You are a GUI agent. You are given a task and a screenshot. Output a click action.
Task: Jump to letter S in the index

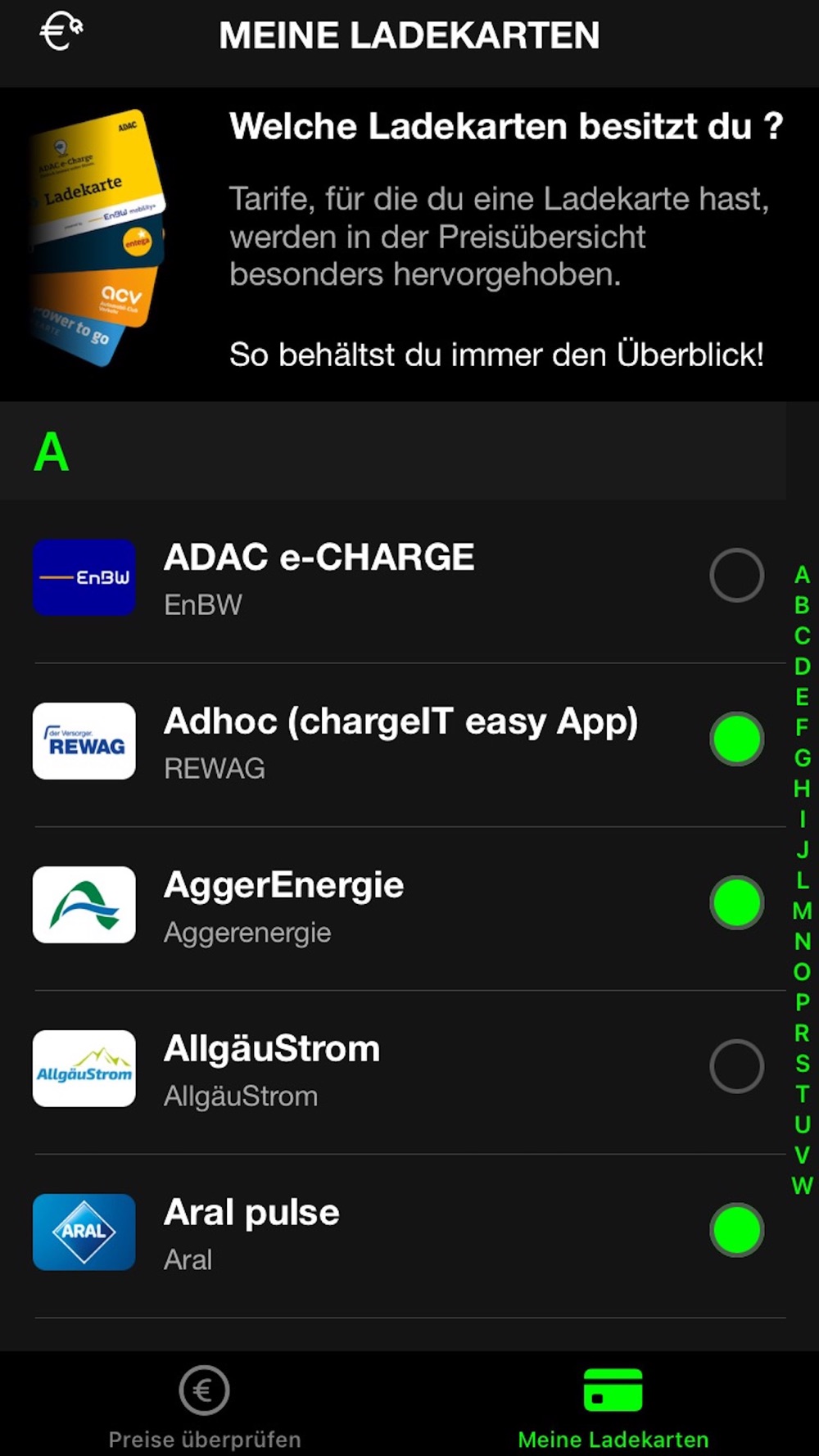coord(802,1063)
